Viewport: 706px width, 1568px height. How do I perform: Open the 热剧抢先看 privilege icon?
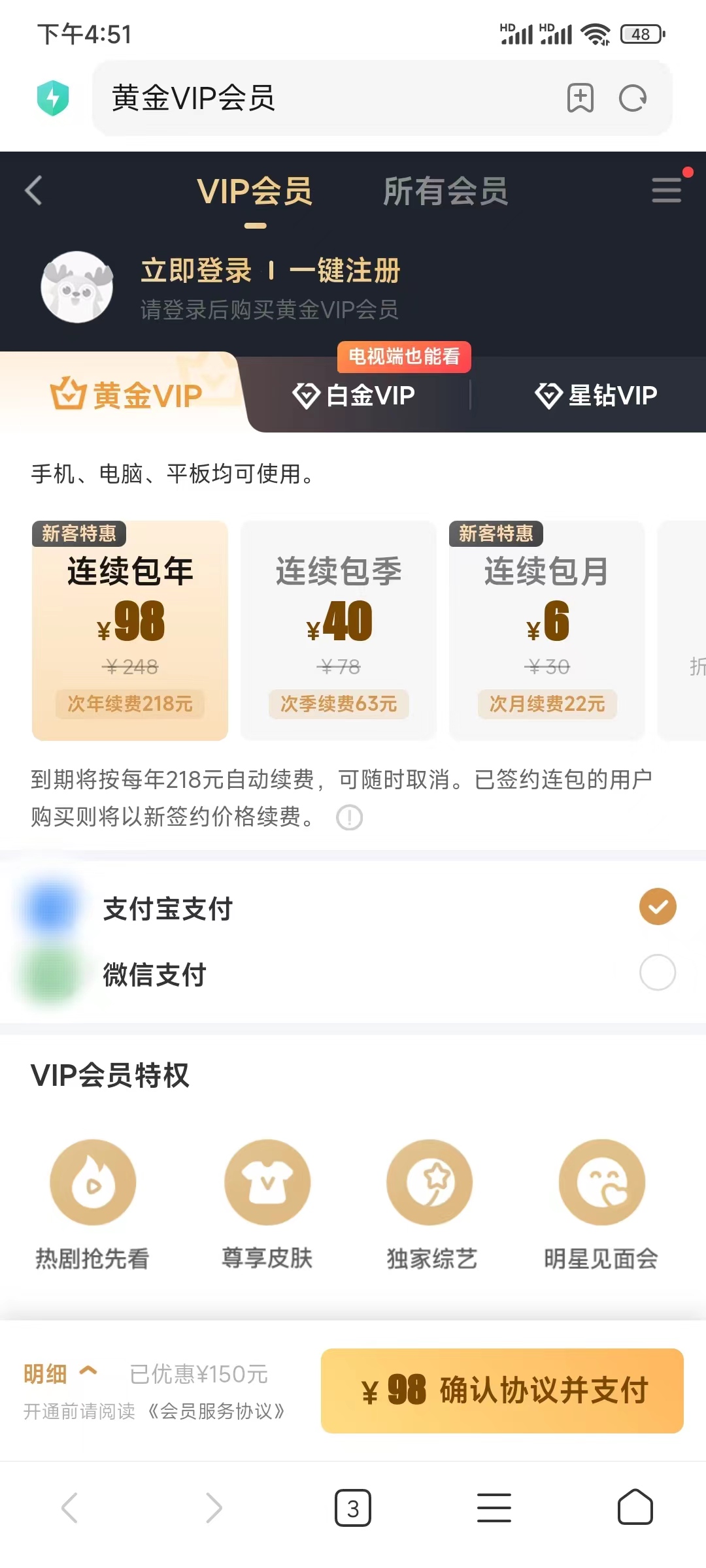point(93,1181)
